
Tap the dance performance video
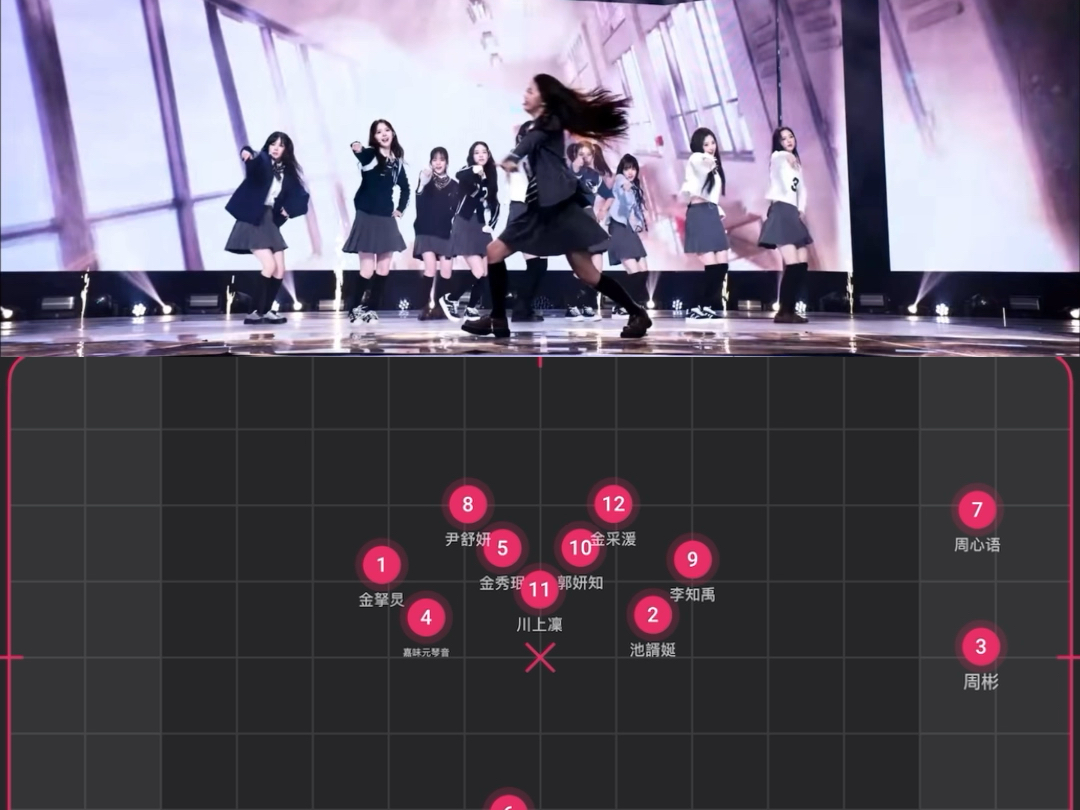point(540,175)
